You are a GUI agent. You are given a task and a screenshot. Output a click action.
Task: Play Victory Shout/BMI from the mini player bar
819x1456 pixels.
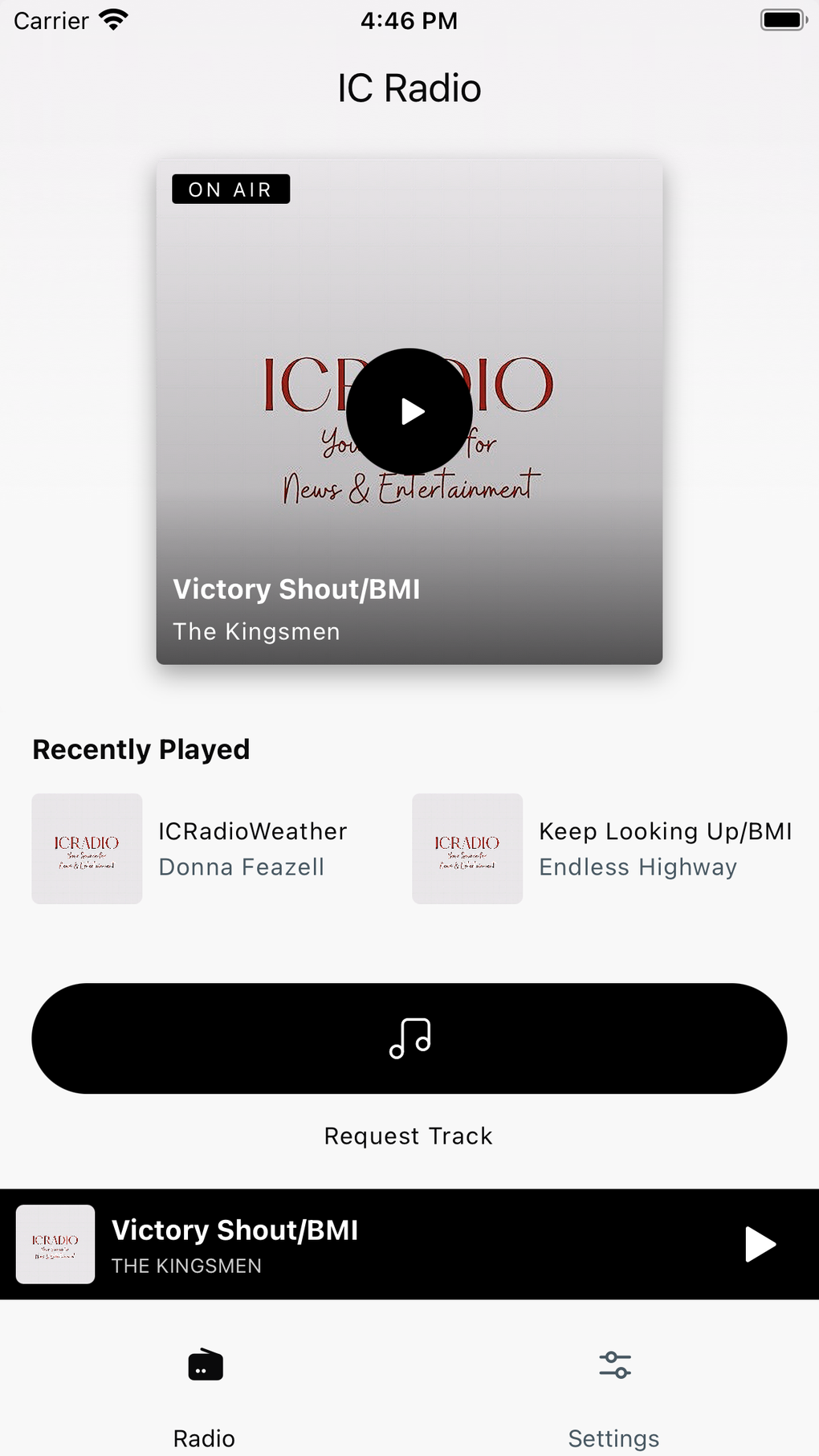pyautogui.click(x=760, y=1244)
